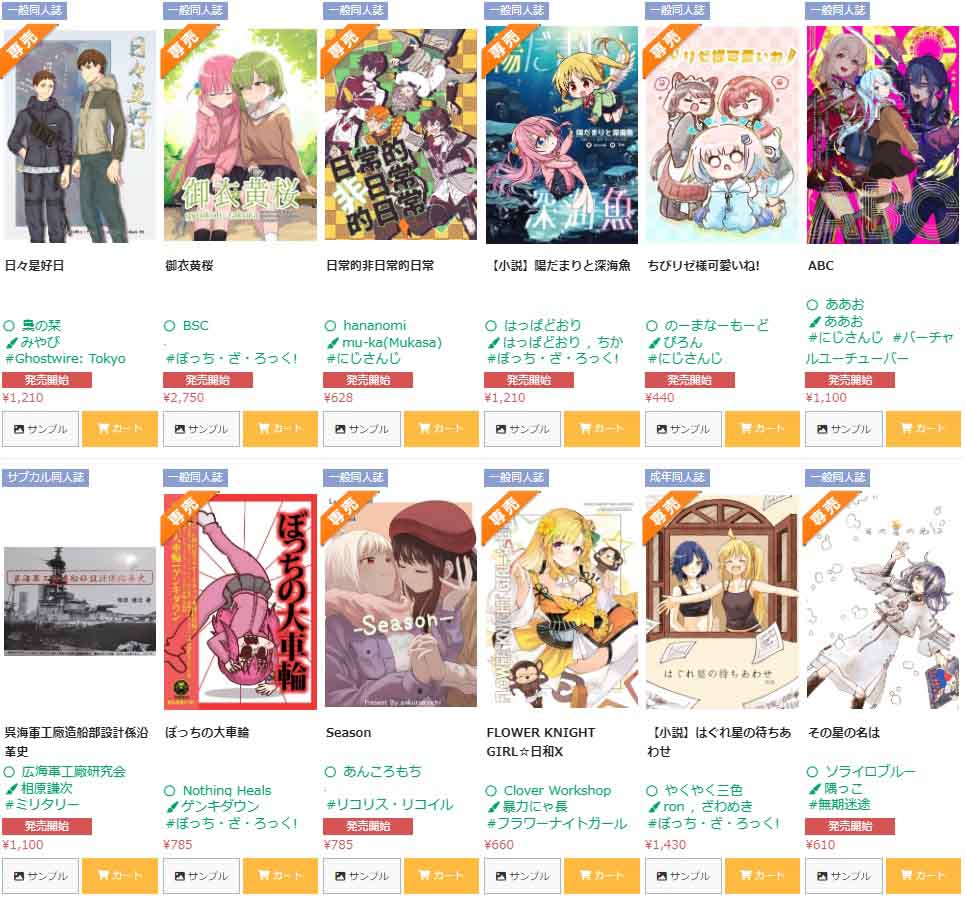Add はぐれ星の待ちあわせ to cart
Screen dimensions: 965x899
click(x=762, y=876)
